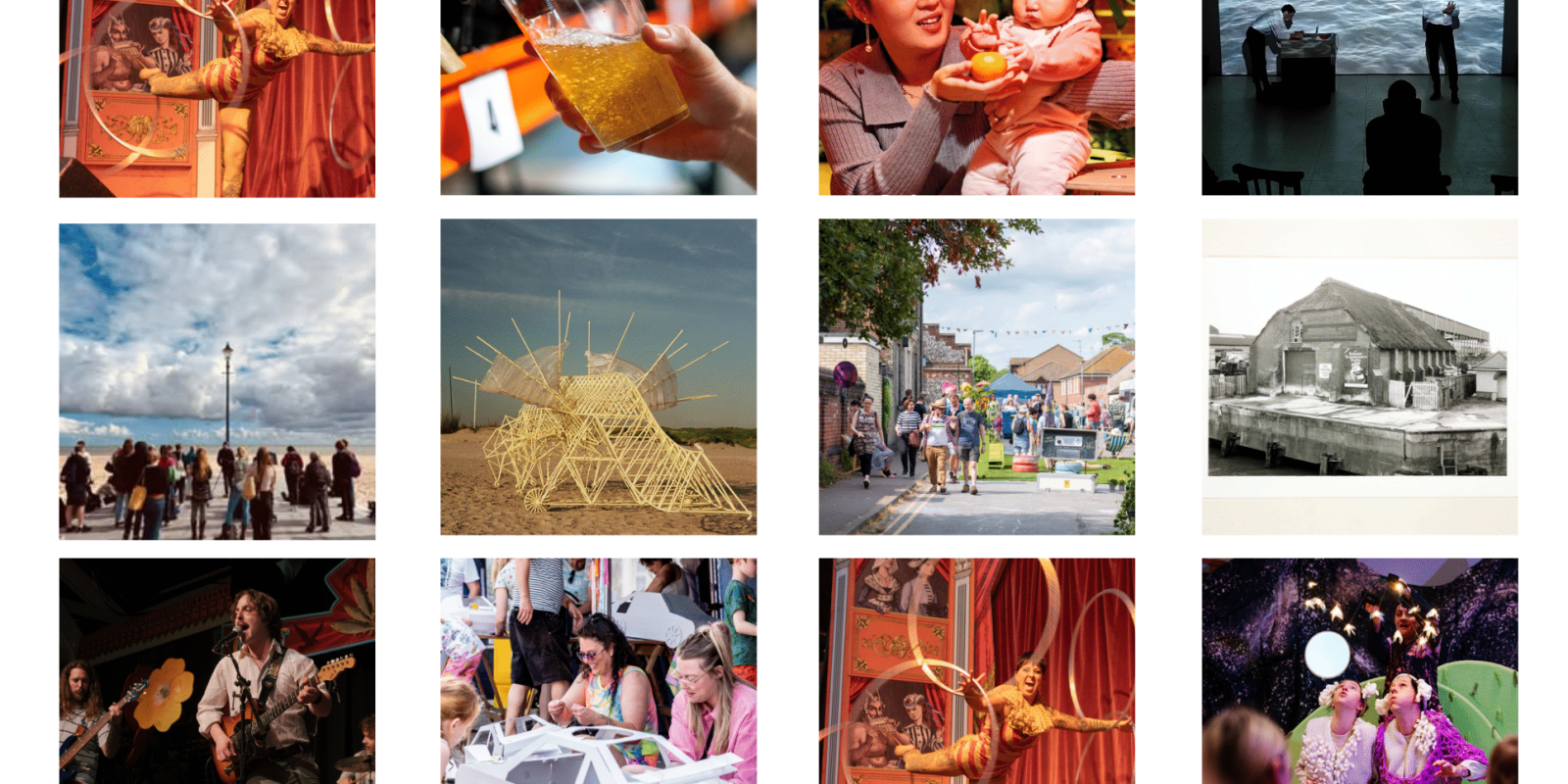This screenshot has width=1568, height=784.
Task: Open the acrobat with hoops photo in top row
Action: coord(217,98)
